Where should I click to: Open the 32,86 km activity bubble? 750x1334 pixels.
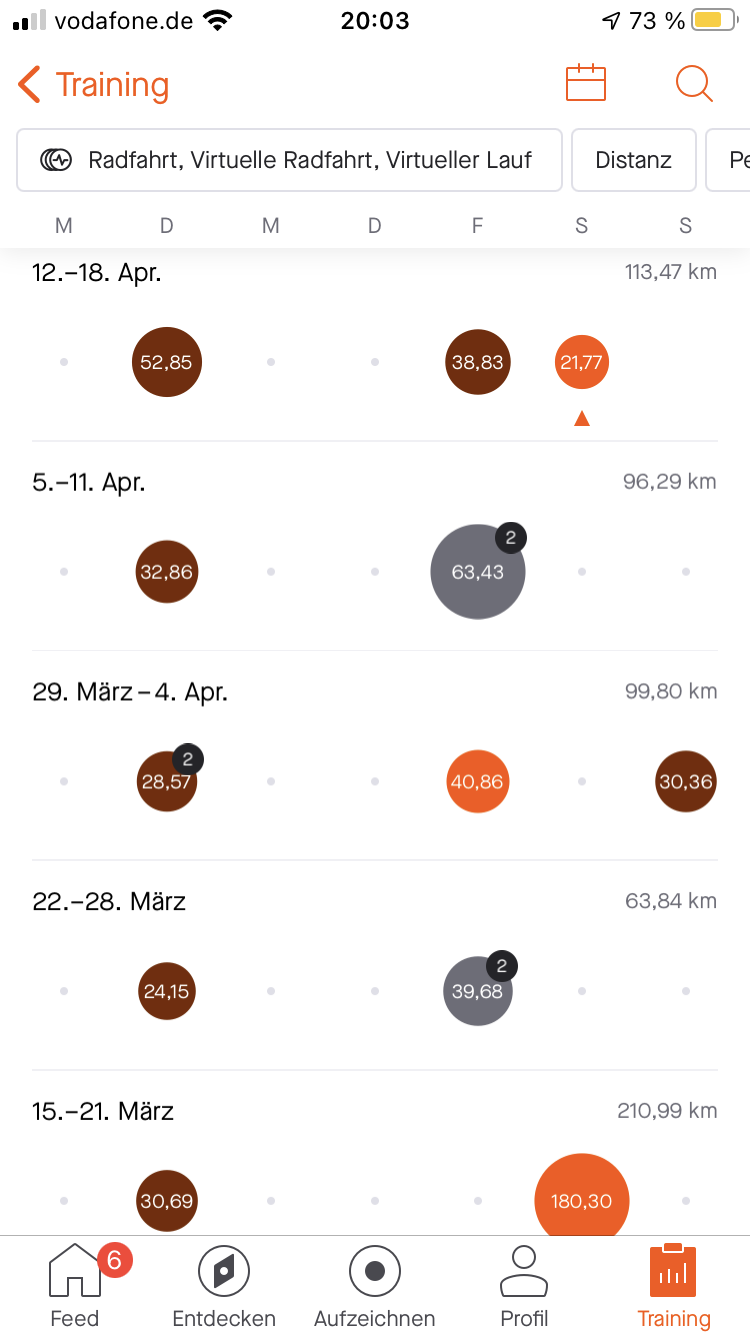[x=167, y=572]
